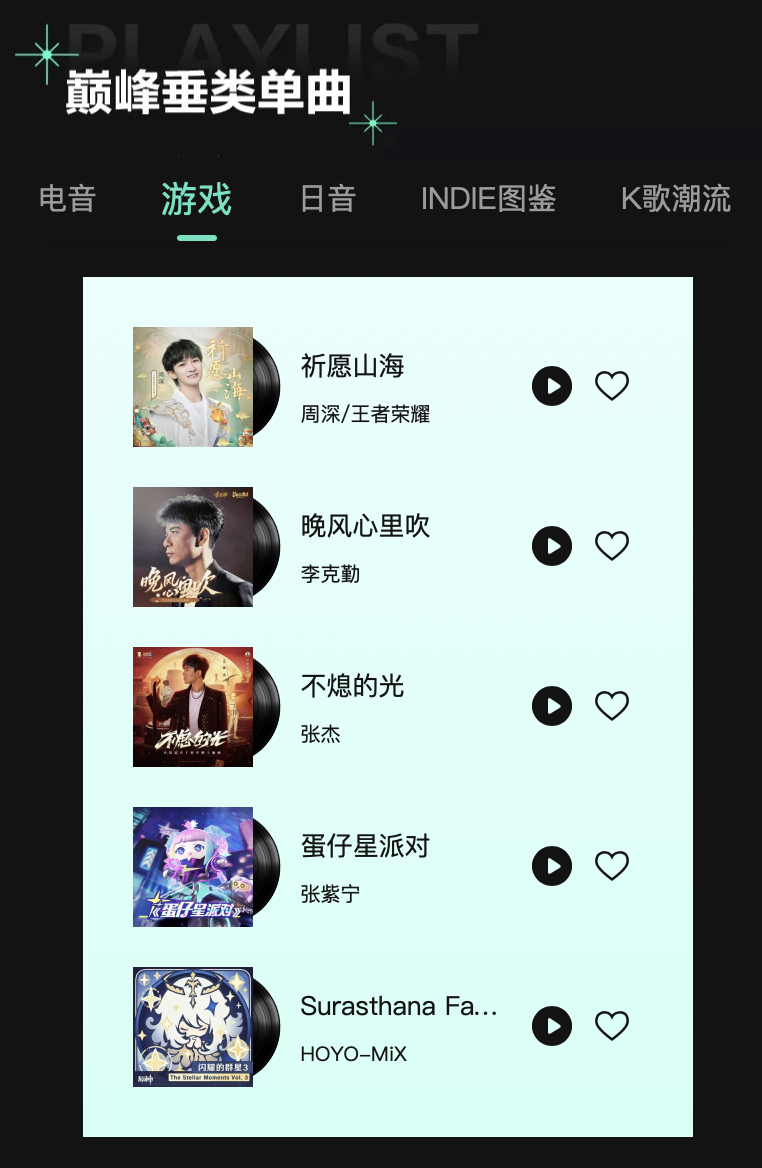Play 不熄的光 by 张杰
Screen dimensions: 762x1168
coord(552,706)
